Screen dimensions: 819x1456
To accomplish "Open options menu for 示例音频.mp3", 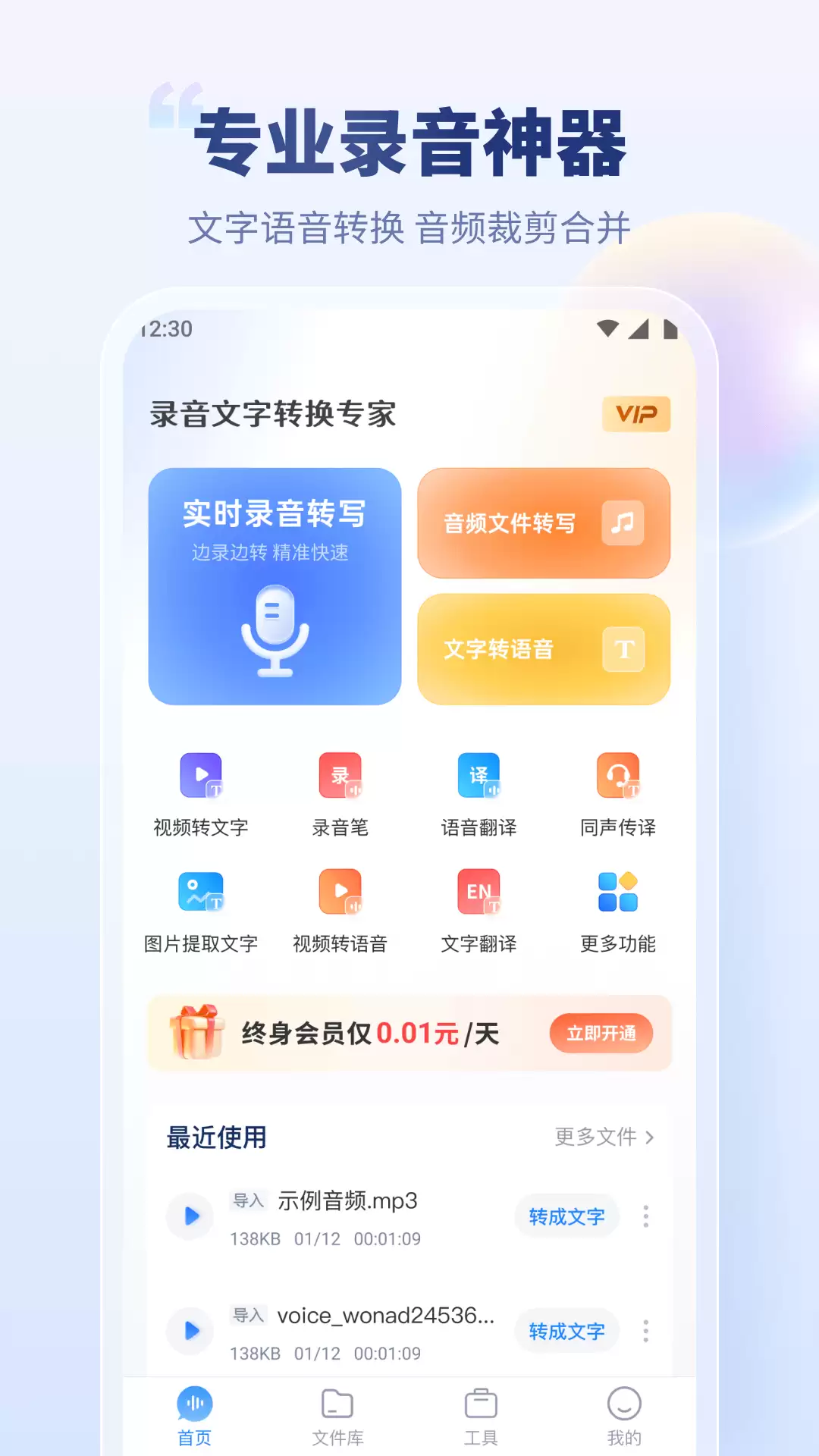I will tap(645, 1216).
